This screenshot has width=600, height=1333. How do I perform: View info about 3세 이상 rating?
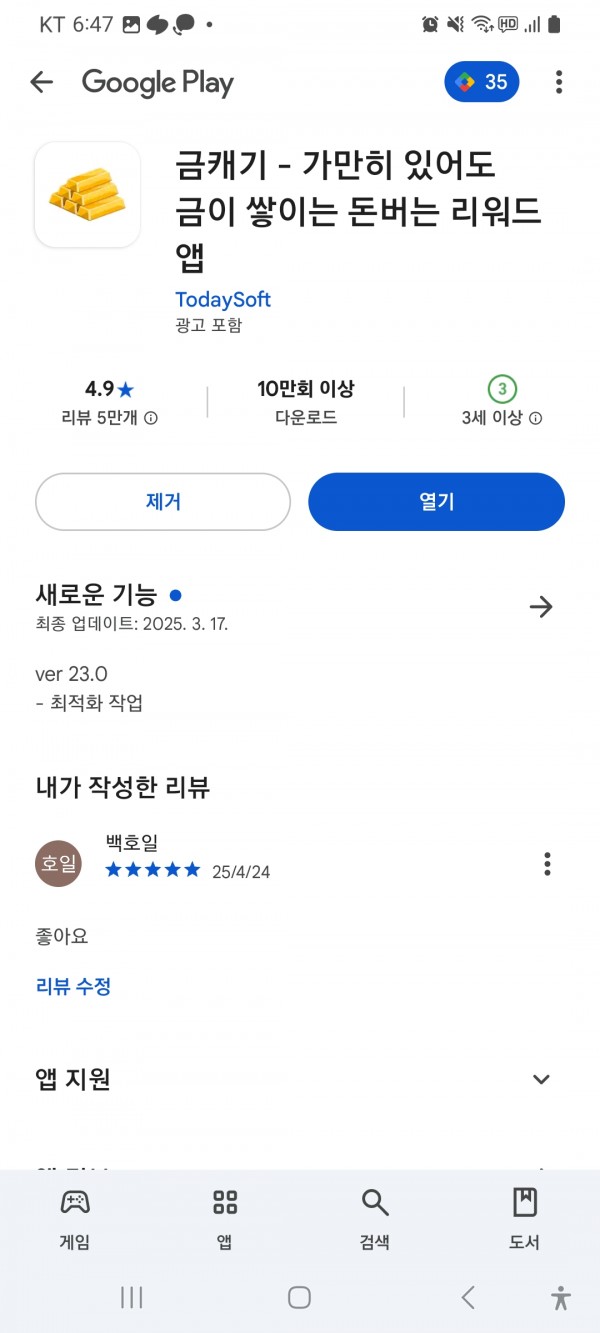click(x=535, y=418)
